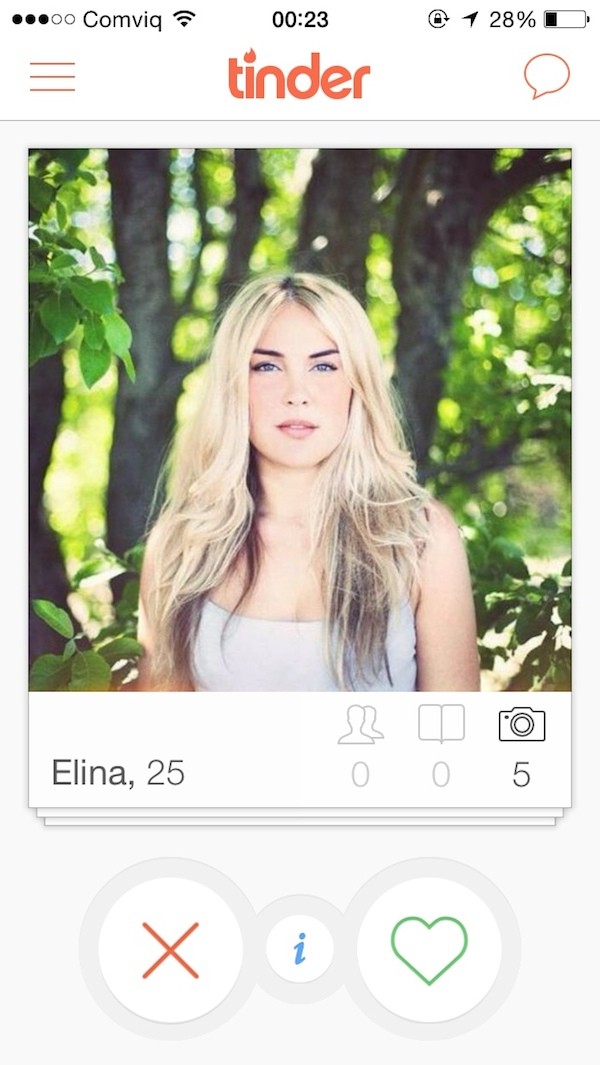Open the hamburger menu
This screenshot has width=600, height=1065.
click(x=52, y=77)
